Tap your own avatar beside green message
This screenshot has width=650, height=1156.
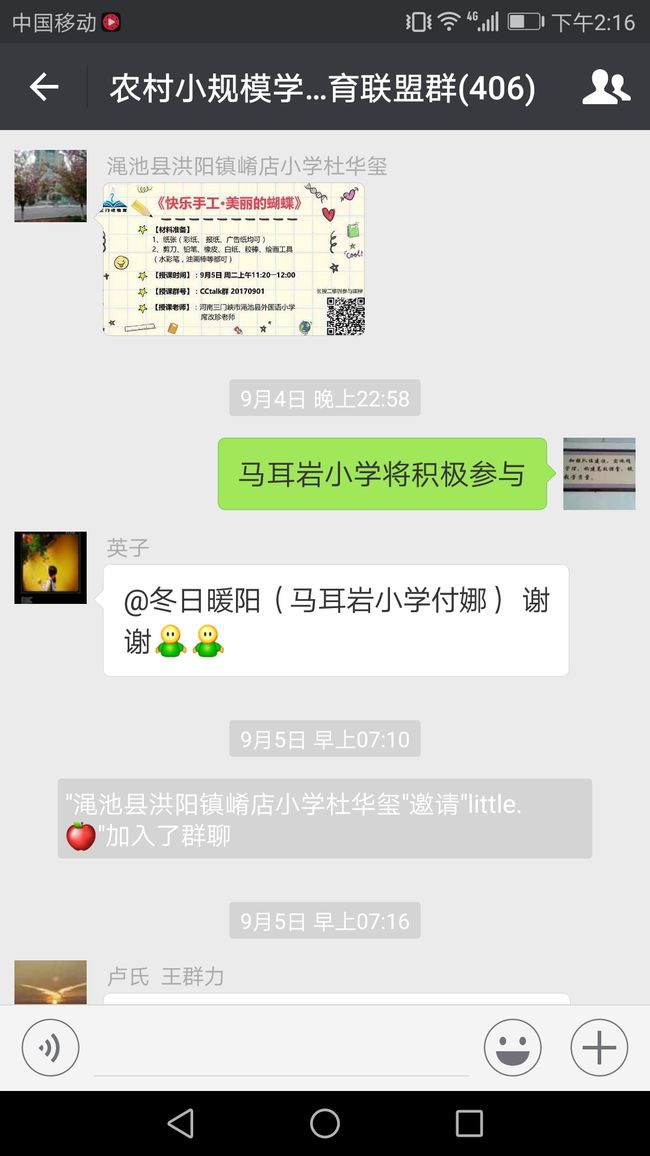pyautogui.click(x=599, y=474)
